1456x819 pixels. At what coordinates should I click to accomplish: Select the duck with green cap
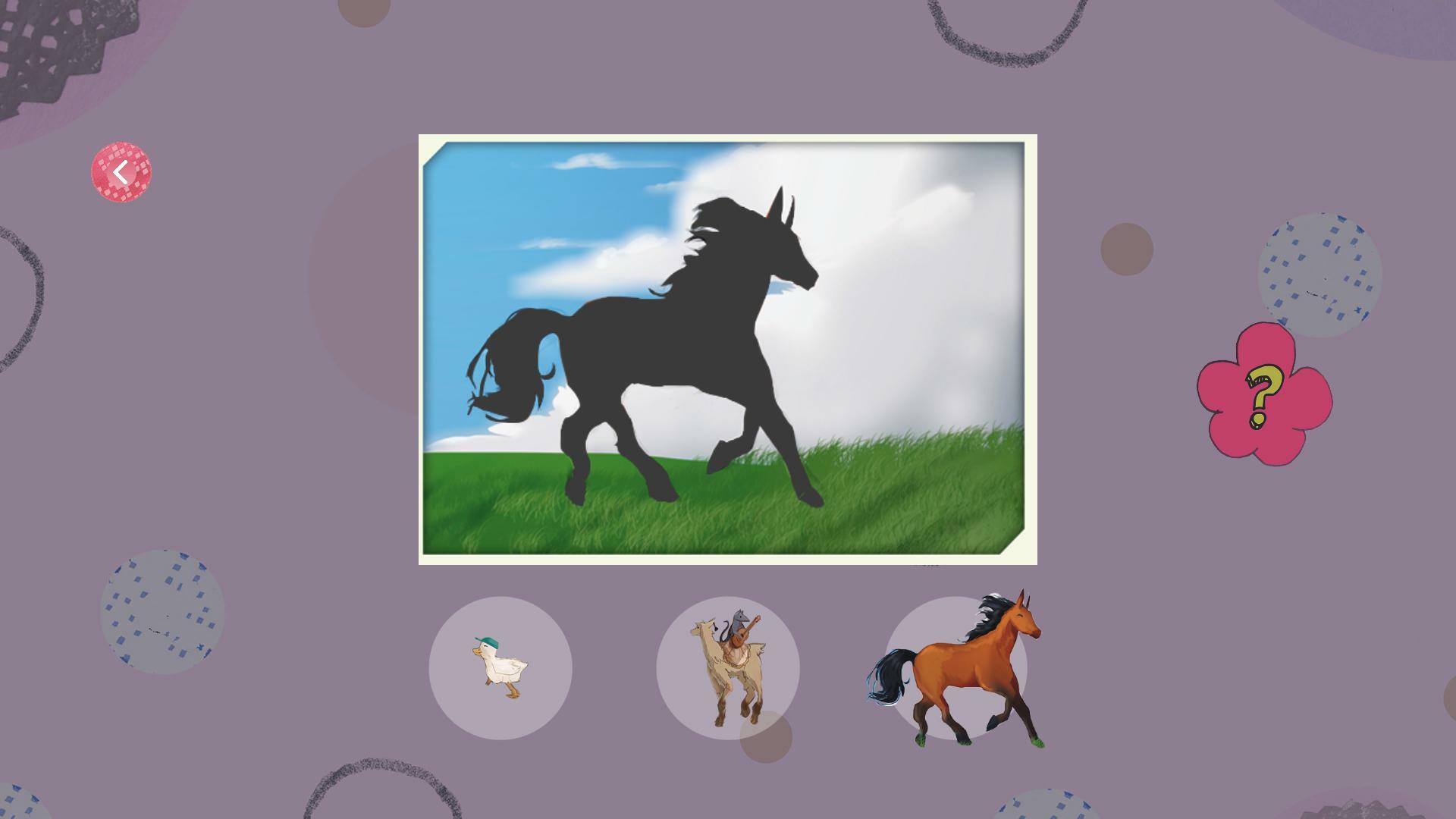point(500,668)
